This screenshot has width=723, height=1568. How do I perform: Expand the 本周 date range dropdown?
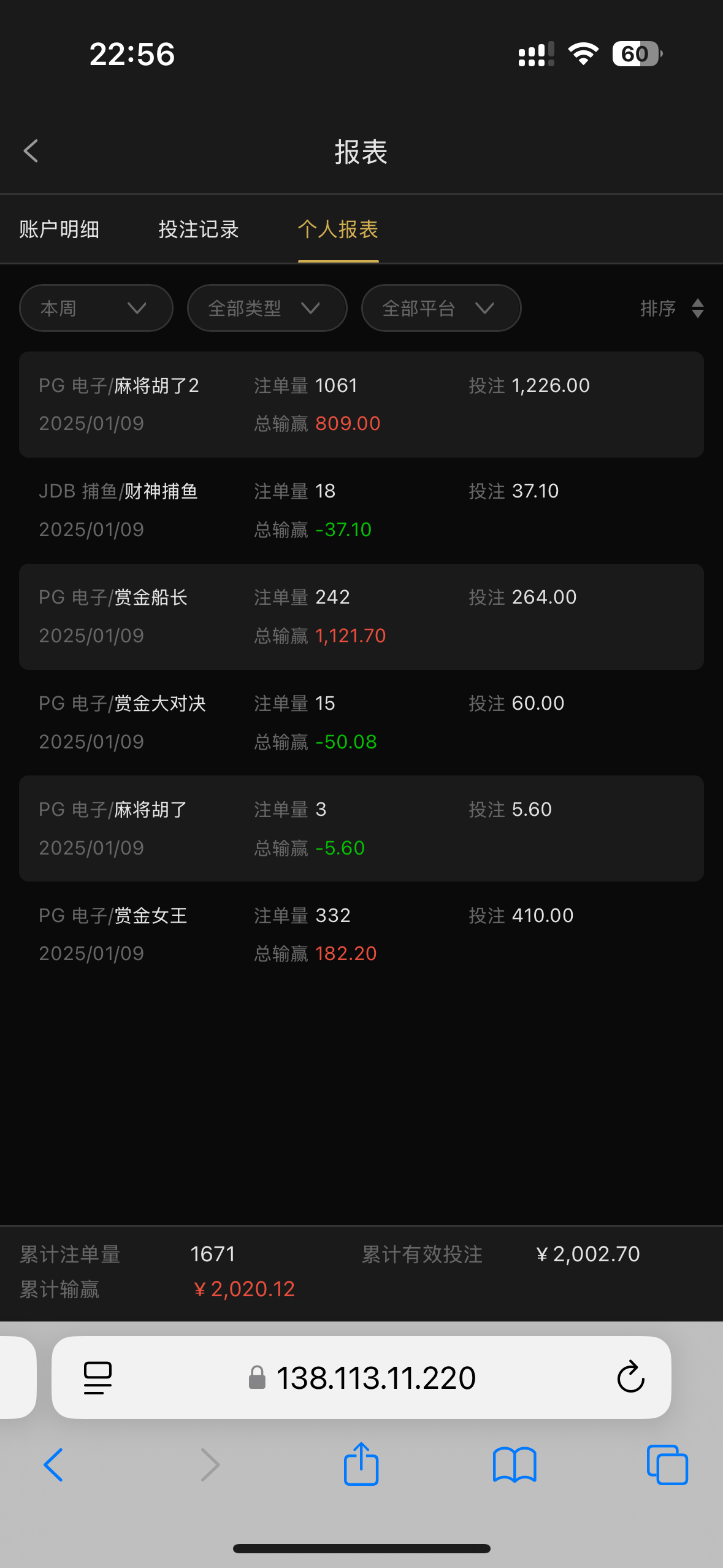(96, 308)
